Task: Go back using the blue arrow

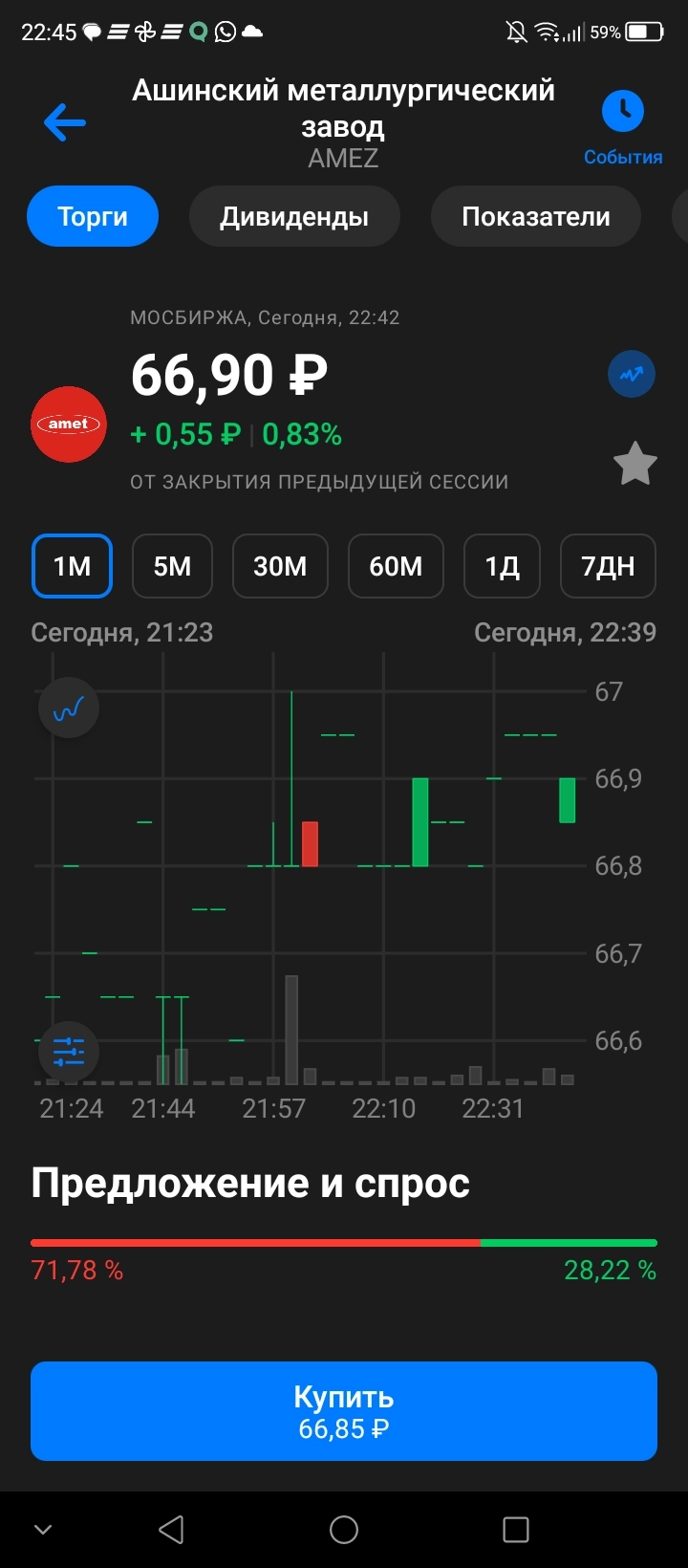Action: pos(65,123)
